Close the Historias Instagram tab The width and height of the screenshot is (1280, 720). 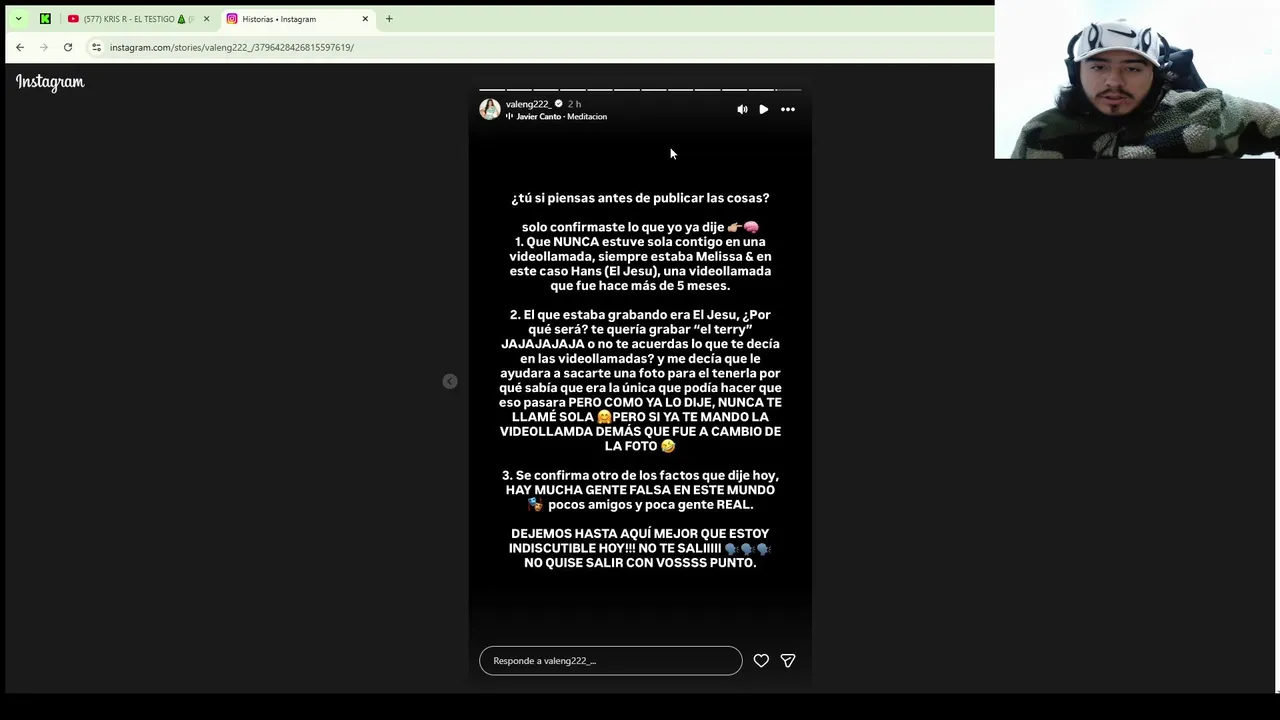coord(365,19)
